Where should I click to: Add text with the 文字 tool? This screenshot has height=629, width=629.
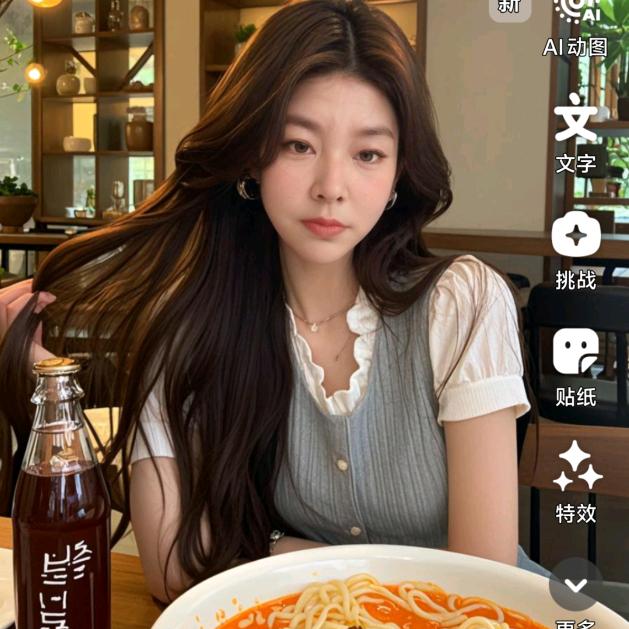(x=576, y=132)
